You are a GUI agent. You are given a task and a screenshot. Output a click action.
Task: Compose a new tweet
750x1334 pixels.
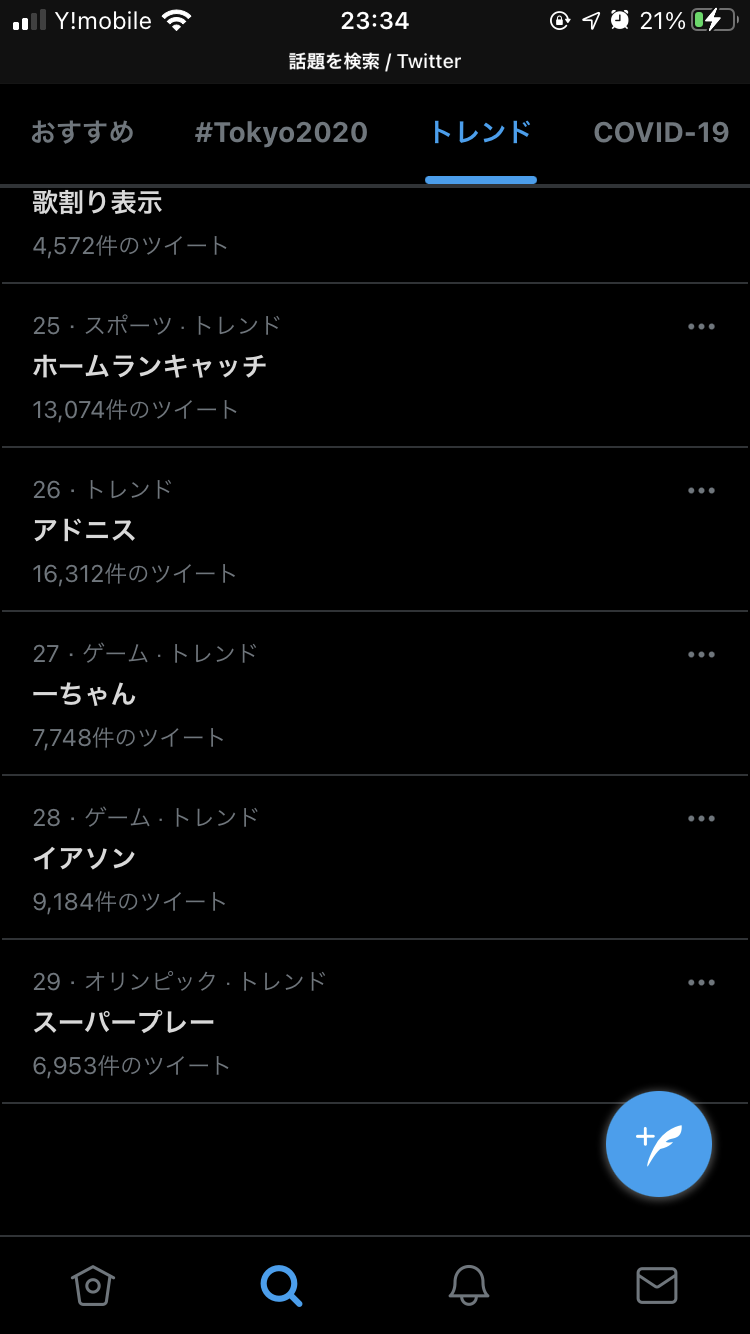click(x=659, y=1144)
